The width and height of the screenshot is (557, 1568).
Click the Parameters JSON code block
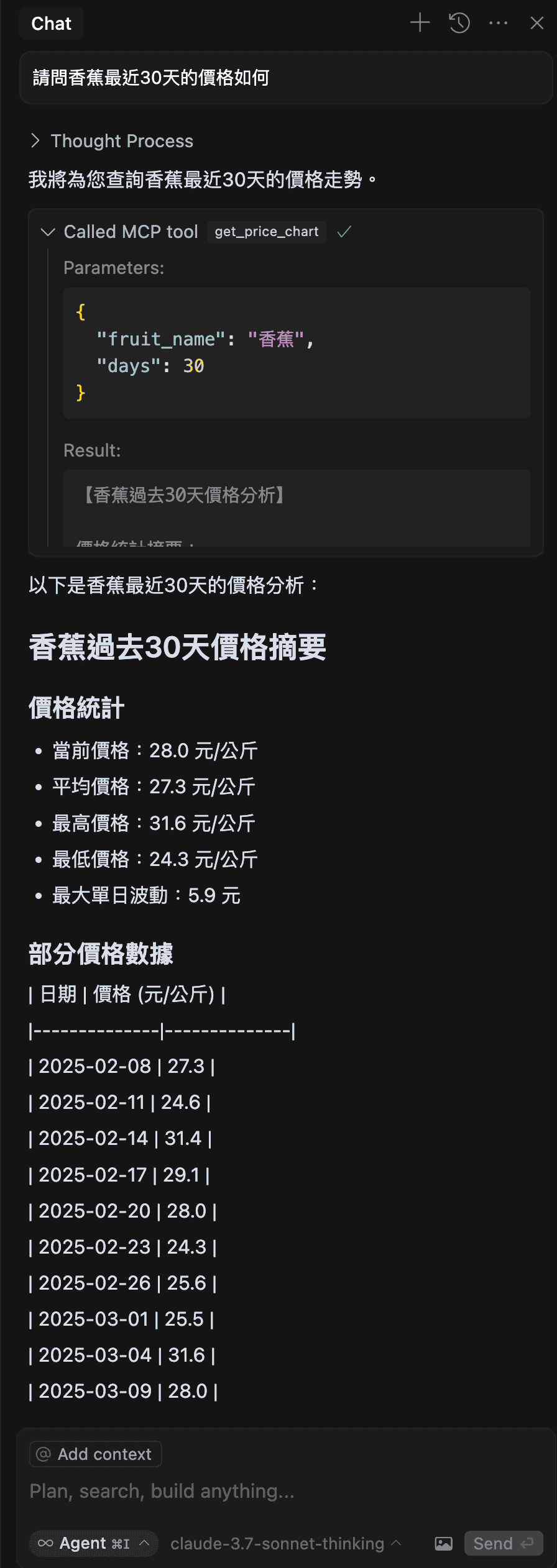click(297, 352)
